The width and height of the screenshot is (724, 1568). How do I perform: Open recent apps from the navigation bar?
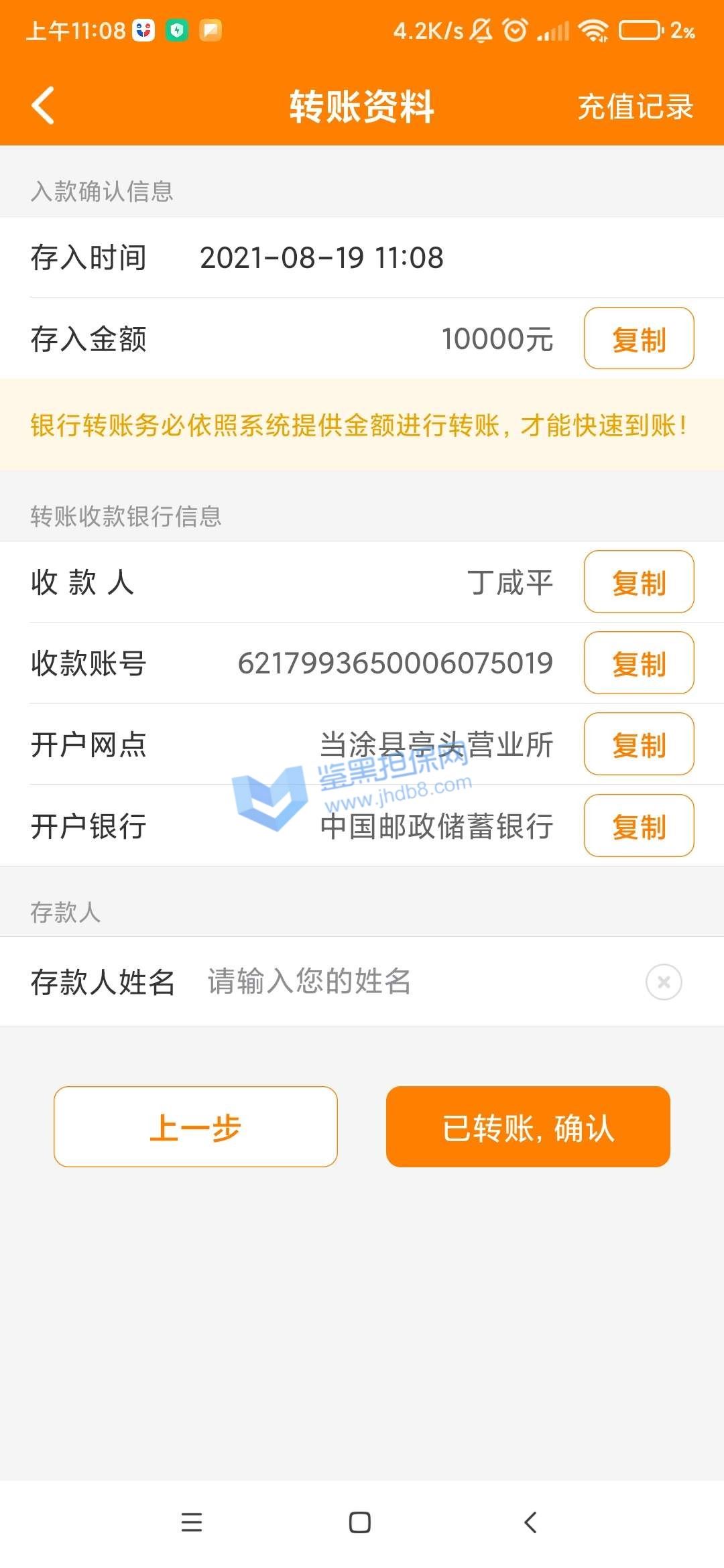(x=192, y=1522)
